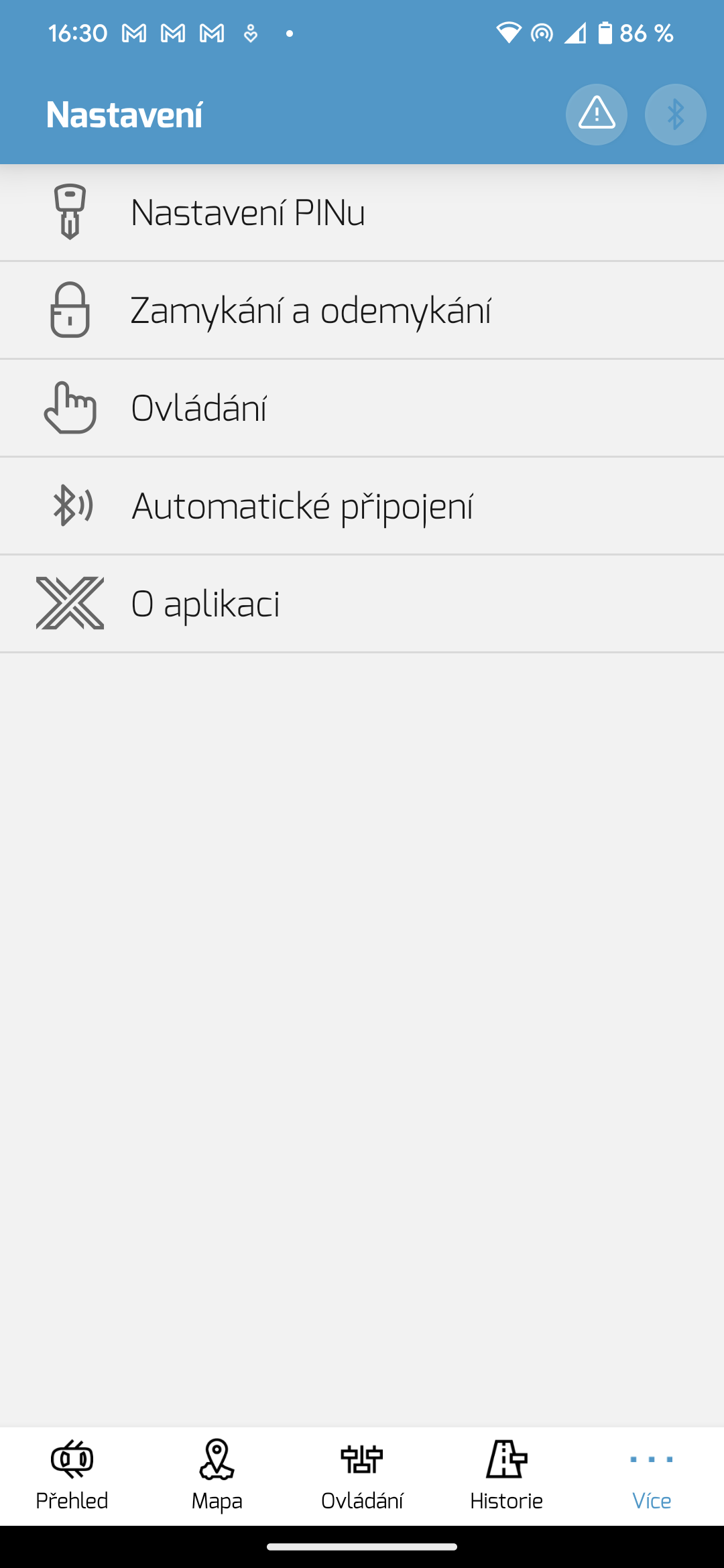Select the Více tab
Screen dimensions: 724x1568
pos(652,1476)
